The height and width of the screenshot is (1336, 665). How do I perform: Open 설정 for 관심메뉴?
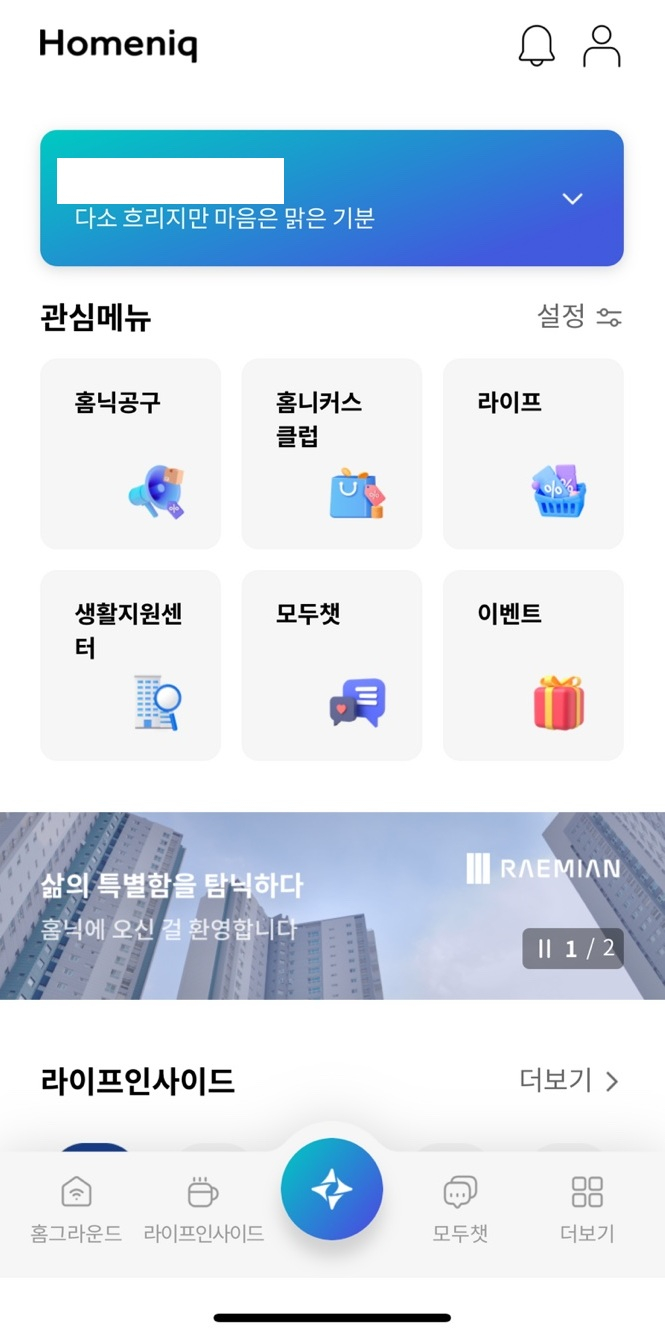click(579, 317)
